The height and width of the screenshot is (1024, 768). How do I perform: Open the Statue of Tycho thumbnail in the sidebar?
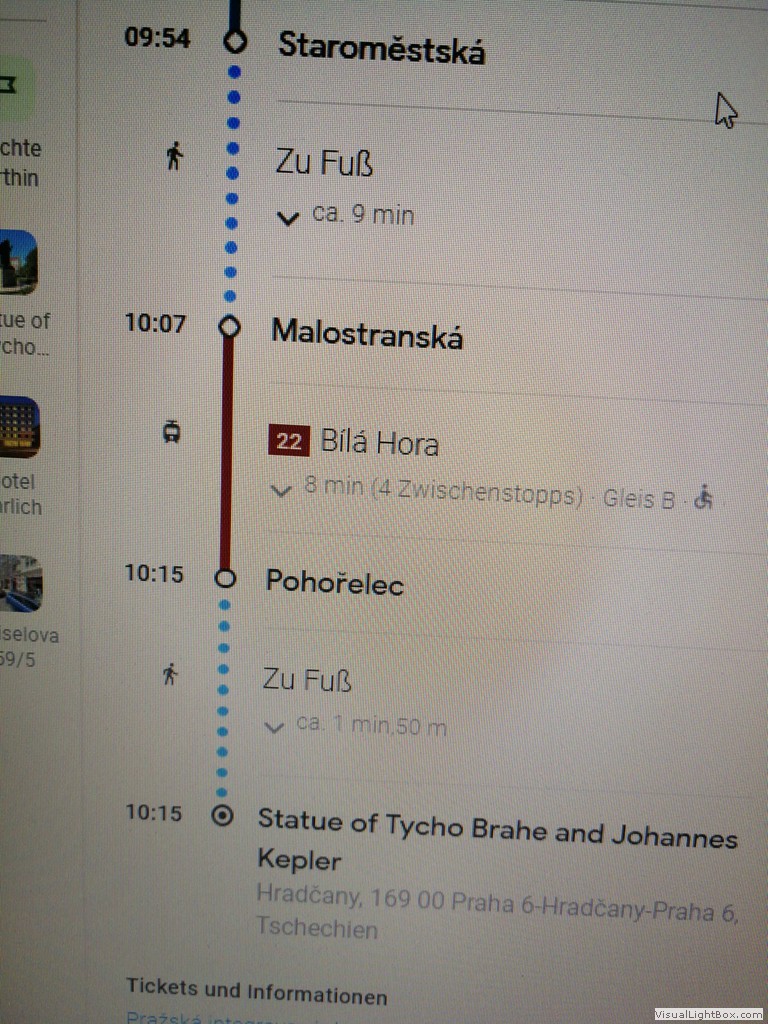[18, 263]
